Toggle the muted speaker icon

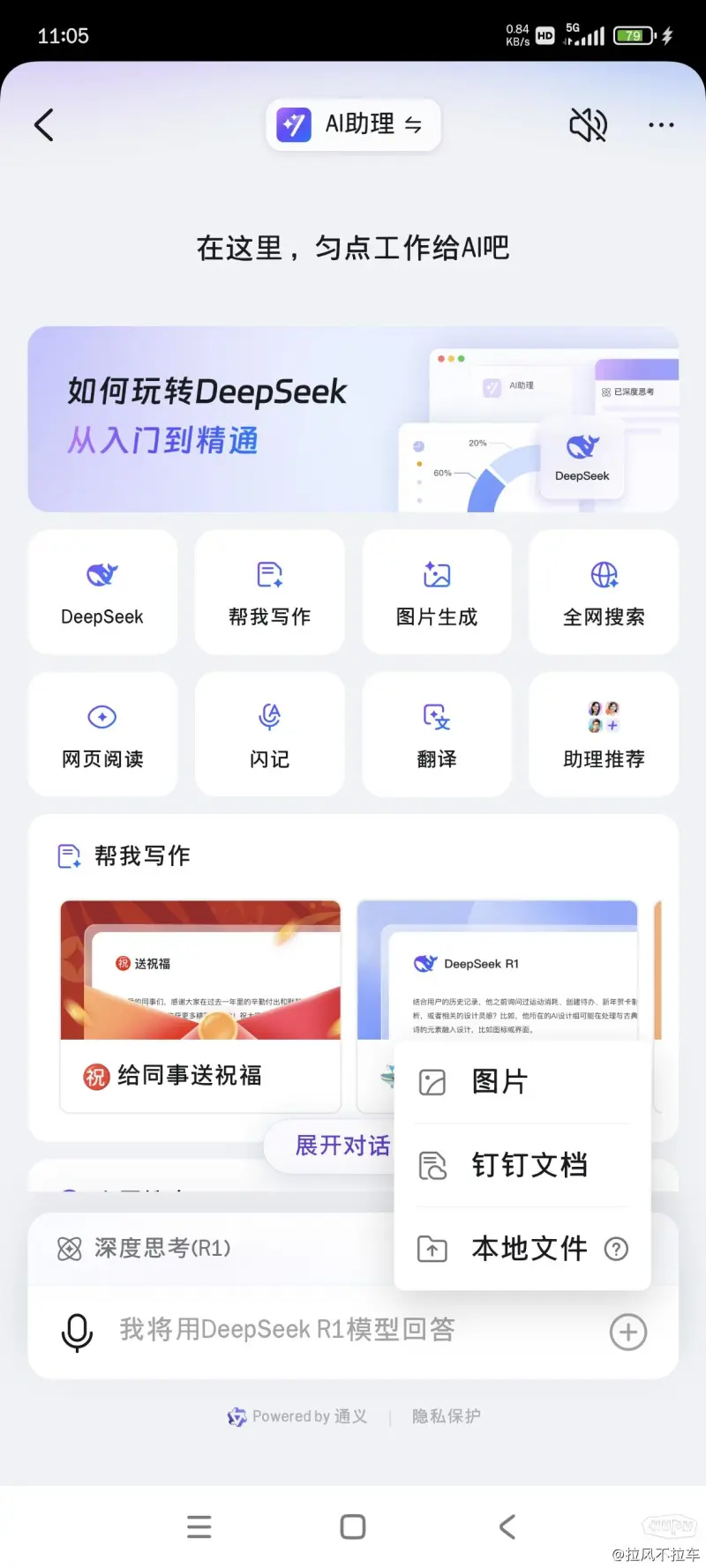[x=588, y=125]
